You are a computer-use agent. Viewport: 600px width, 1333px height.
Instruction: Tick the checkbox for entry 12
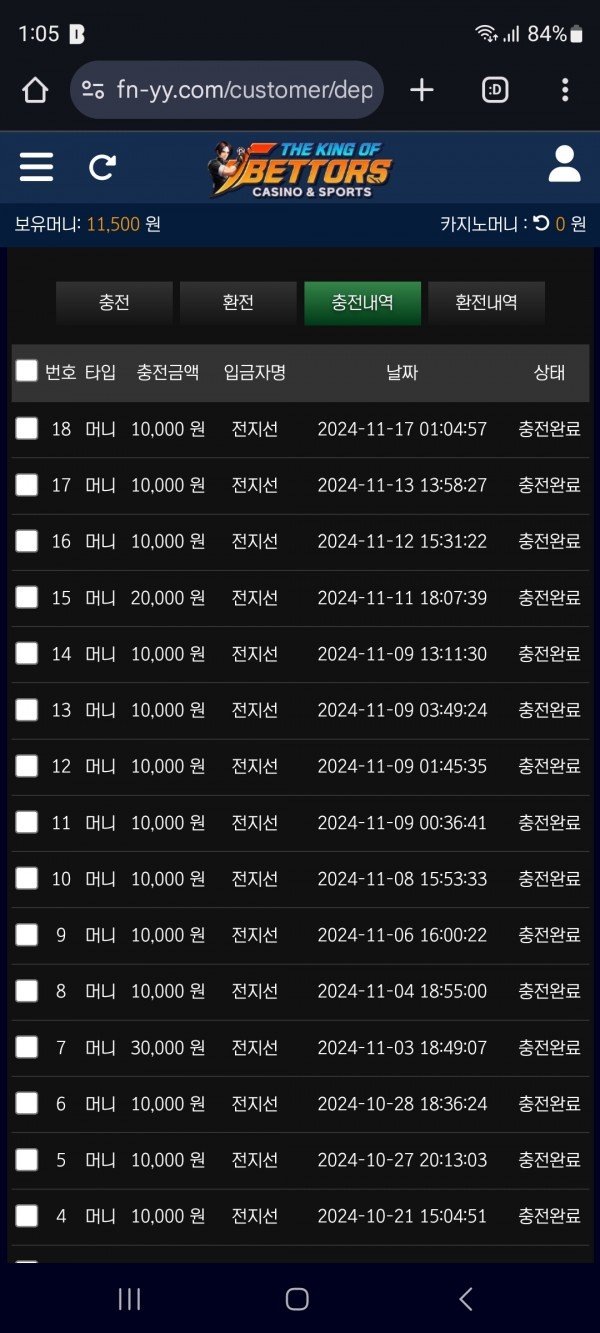coord(27,766)
